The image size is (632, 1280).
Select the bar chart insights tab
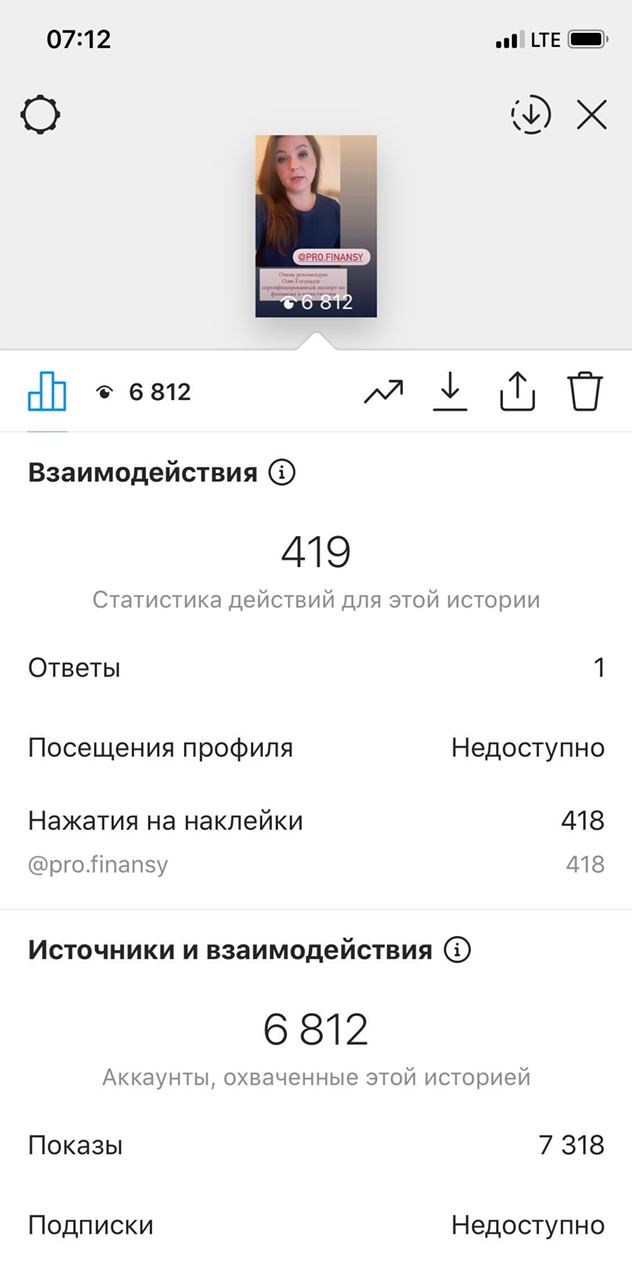(47, 392)
